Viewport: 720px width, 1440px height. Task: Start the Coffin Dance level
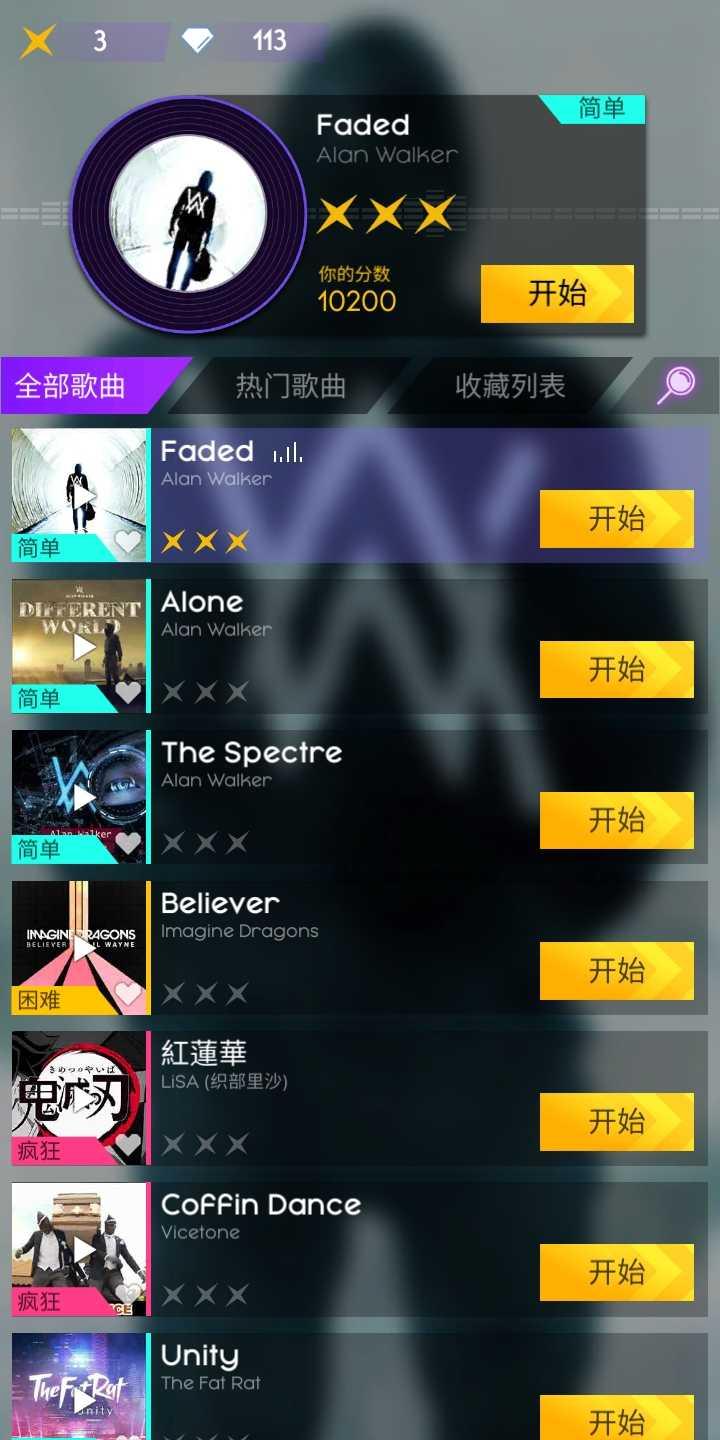pos(616,1273)
